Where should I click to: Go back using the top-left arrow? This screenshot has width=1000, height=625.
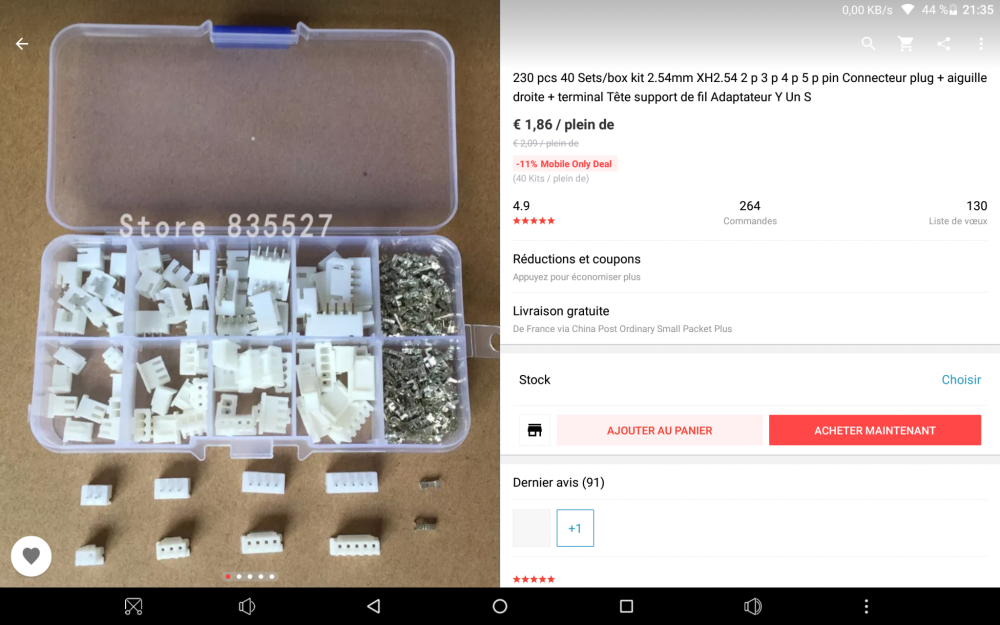click(x=22, y=44)
